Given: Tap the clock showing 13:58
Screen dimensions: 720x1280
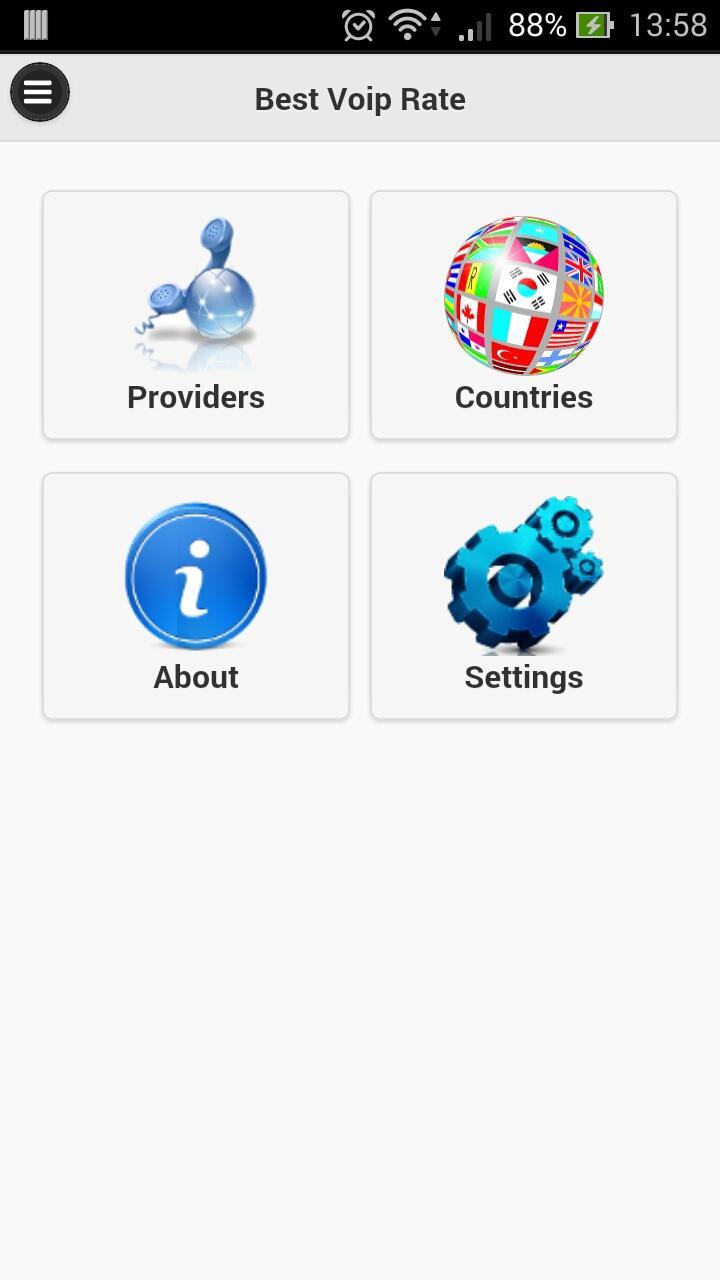Looking at the screenshot, I should tap(668, 23).
